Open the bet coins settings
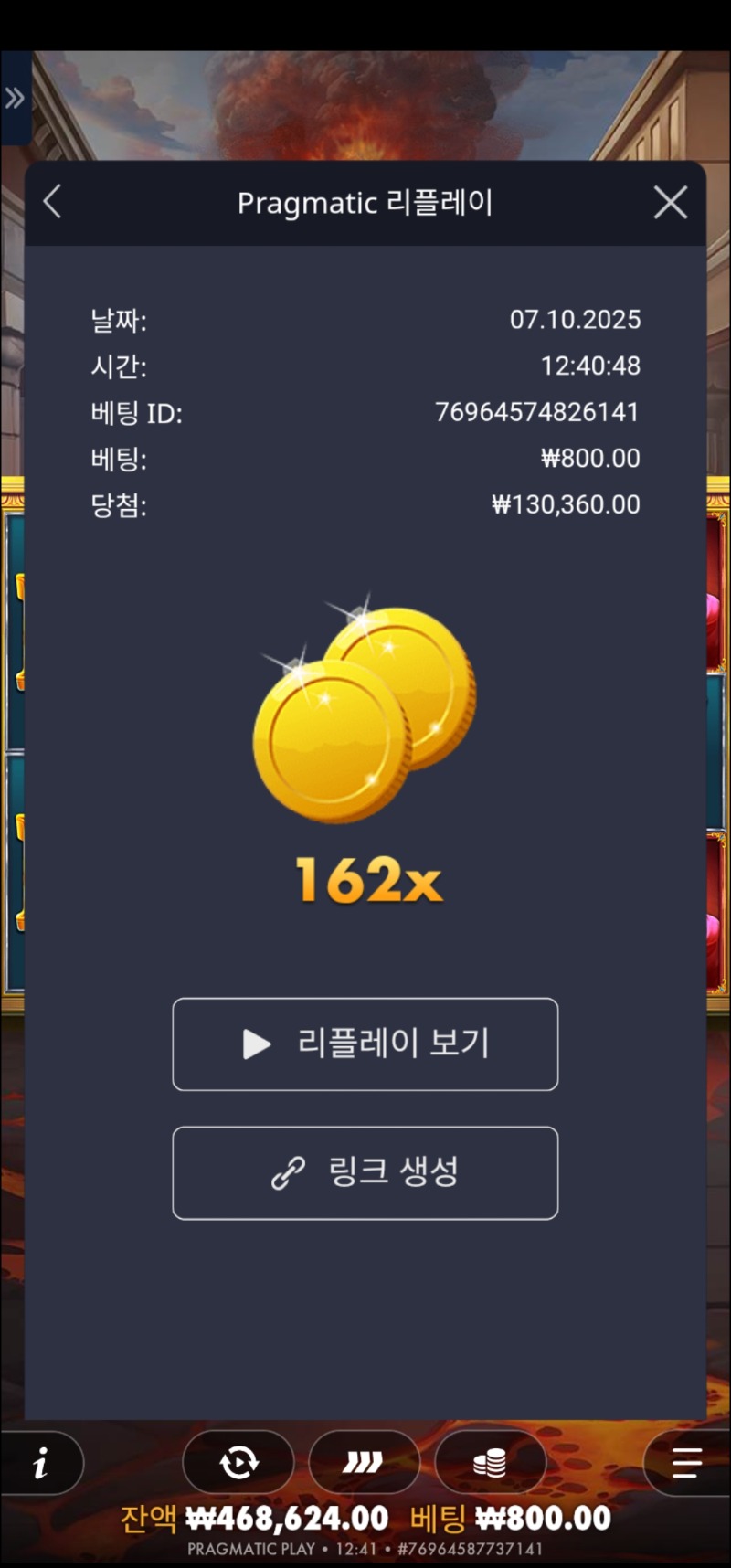This screenshot has width=731, height=1568. click(490, 1463)
